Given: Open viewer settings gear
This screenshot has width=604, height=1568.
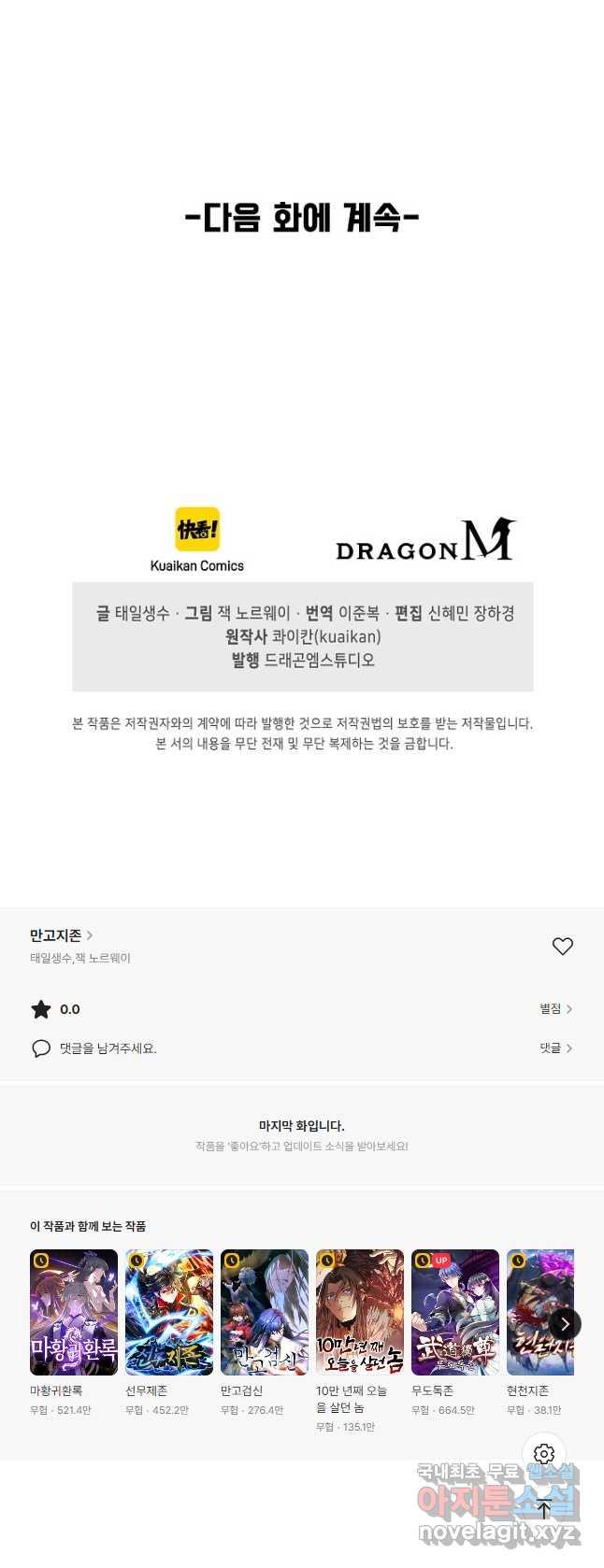Looking at the screenshot, I should (544, 1454).
